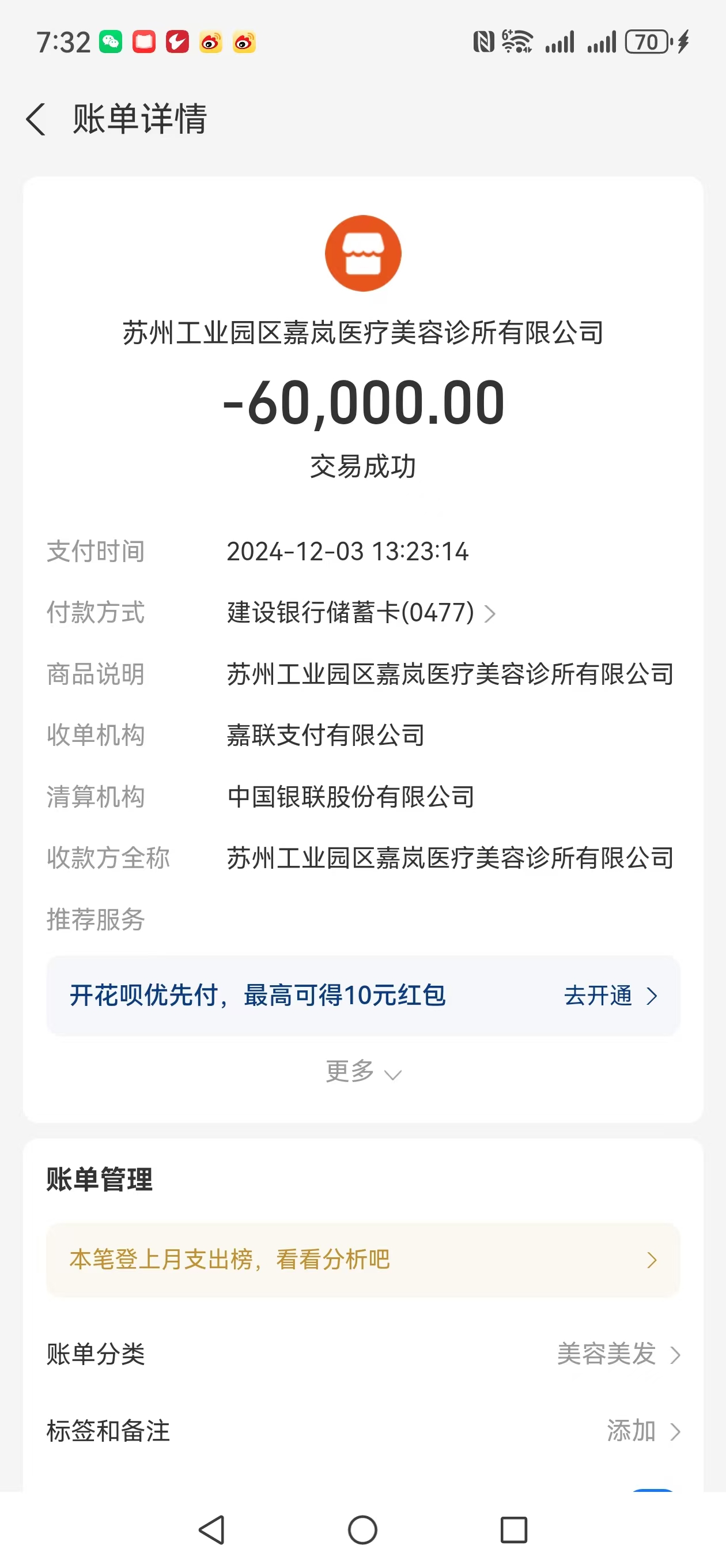Image resolution: width=726 pixels, height=1568 pixels.
Task: Return to the phone's home screen
Action: click(x=362, y=1529)
